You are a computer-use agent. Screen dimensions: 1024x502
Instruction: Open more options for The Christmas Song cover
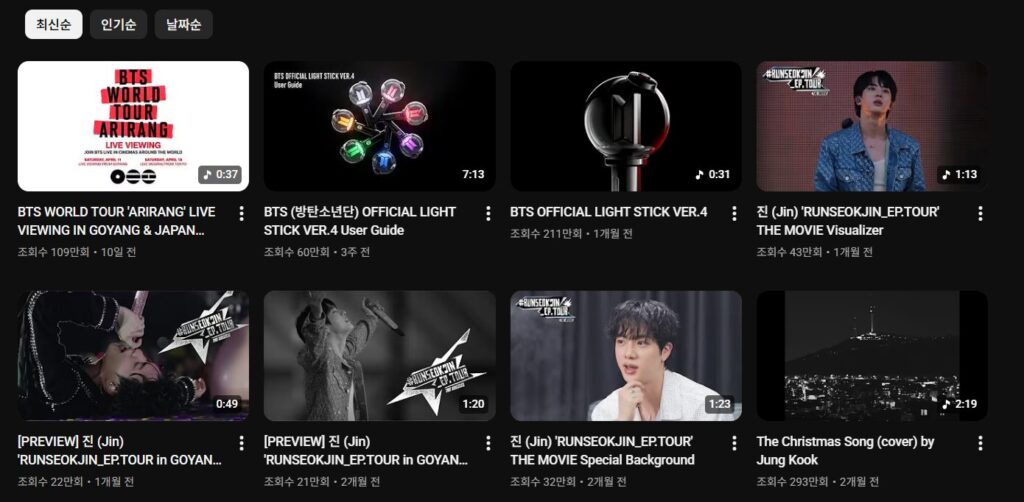click(980, 443)
